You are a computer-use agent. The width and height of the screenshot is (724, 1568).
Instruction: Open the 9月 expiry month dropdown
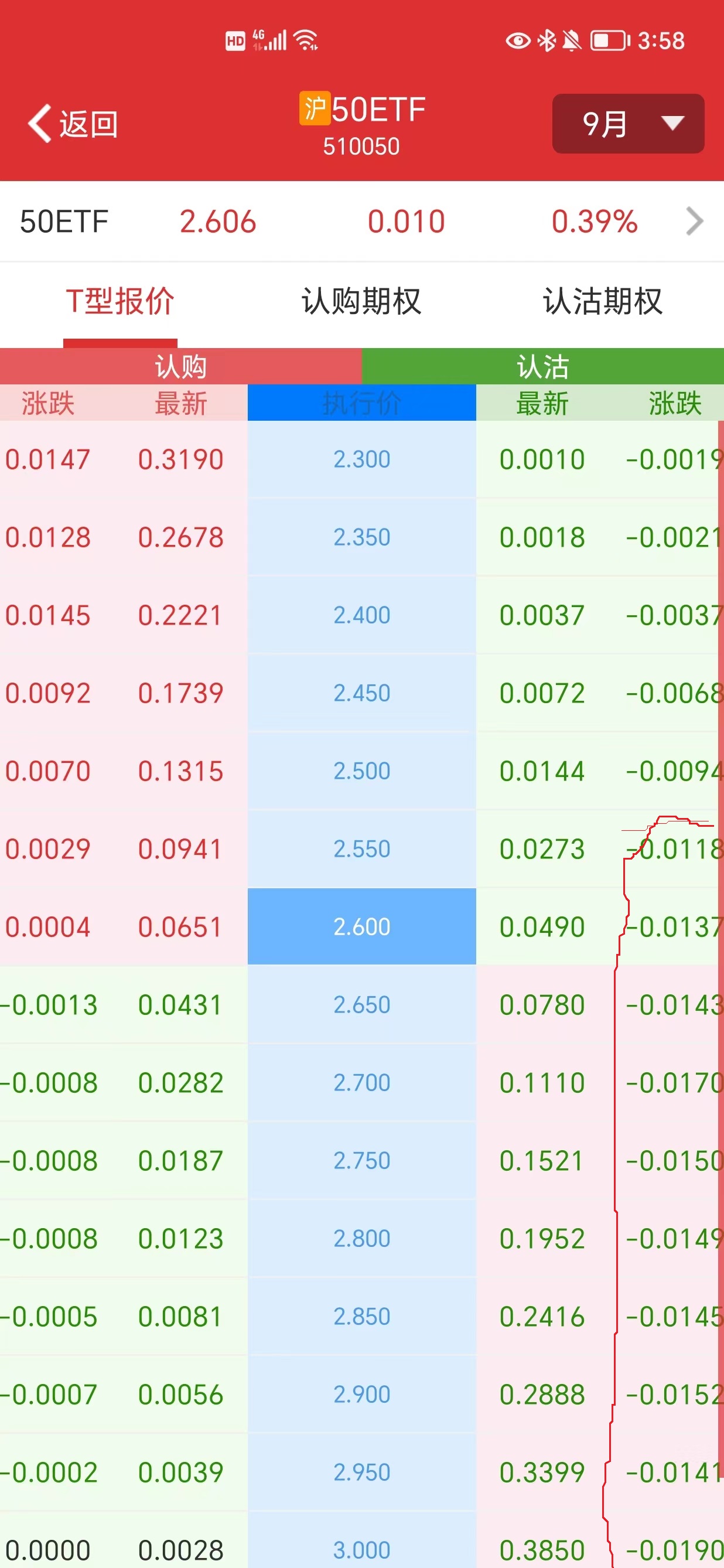coord(627,124)
